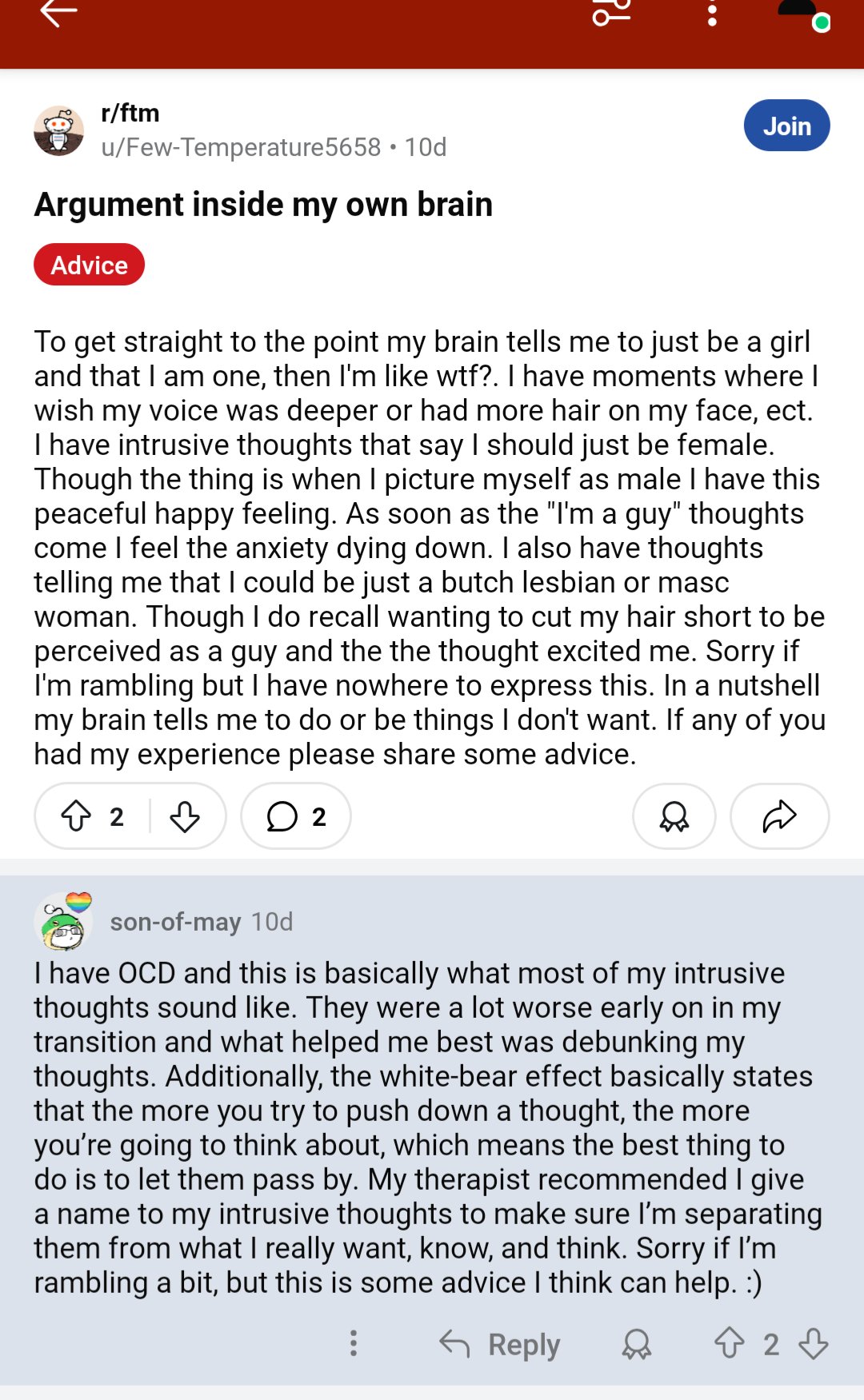
Task: Upvote the post
Action: 77,816
